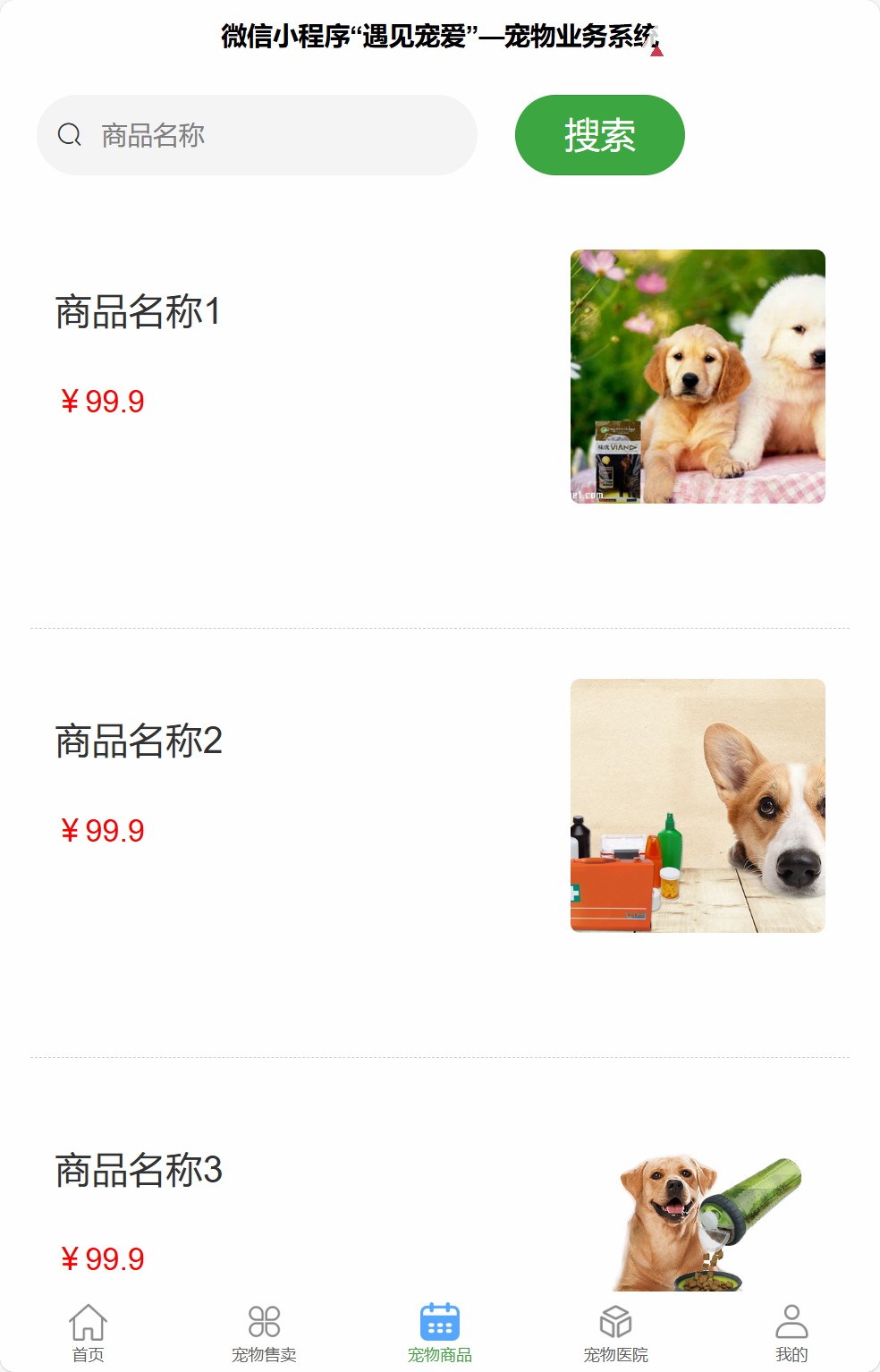Open product 商品名称3

click(139, 1170)
